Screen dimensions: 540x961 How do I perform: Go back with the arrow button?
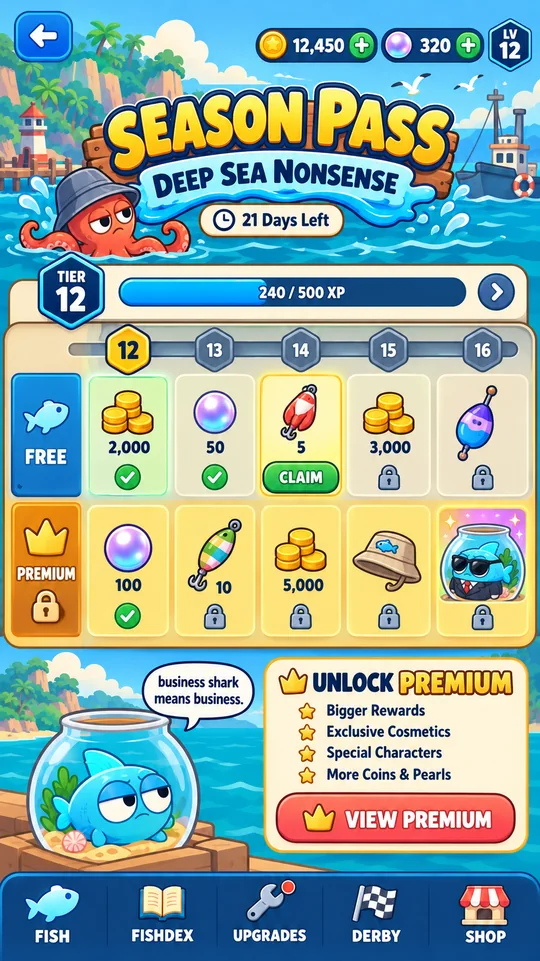coord(43,37)
